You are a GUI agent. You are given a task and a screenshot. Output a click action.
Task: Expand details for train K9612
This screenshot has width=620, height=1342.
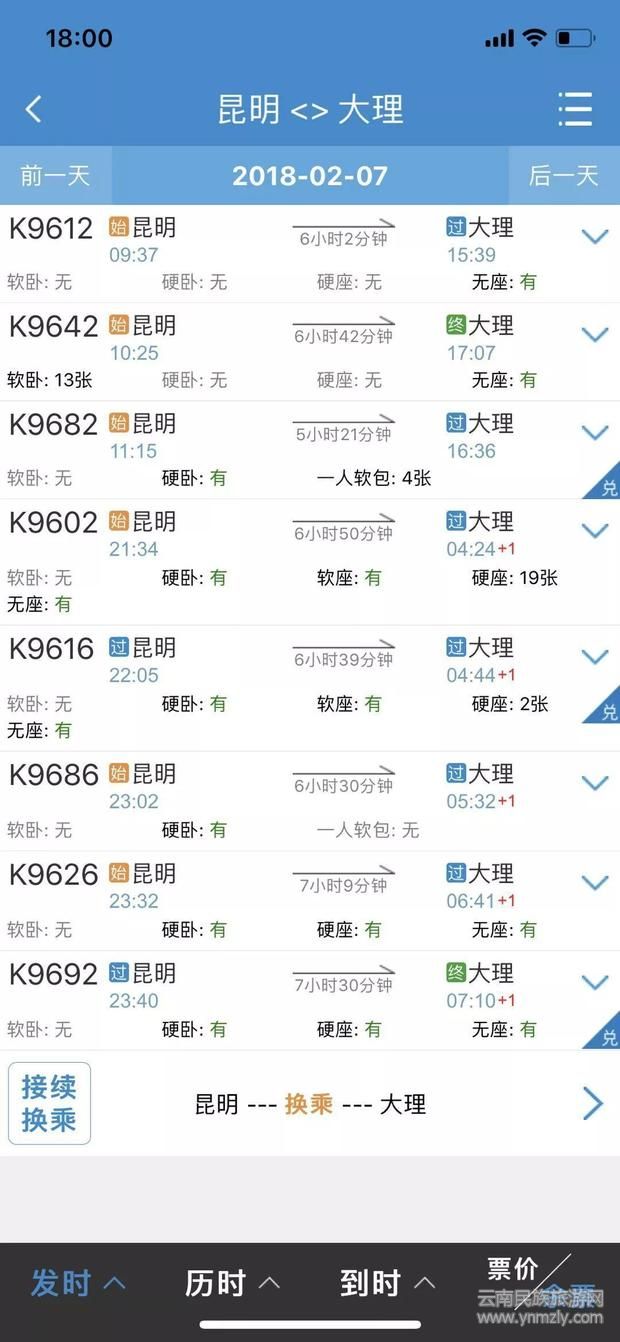pyautogui.click(x=595, y=237)
